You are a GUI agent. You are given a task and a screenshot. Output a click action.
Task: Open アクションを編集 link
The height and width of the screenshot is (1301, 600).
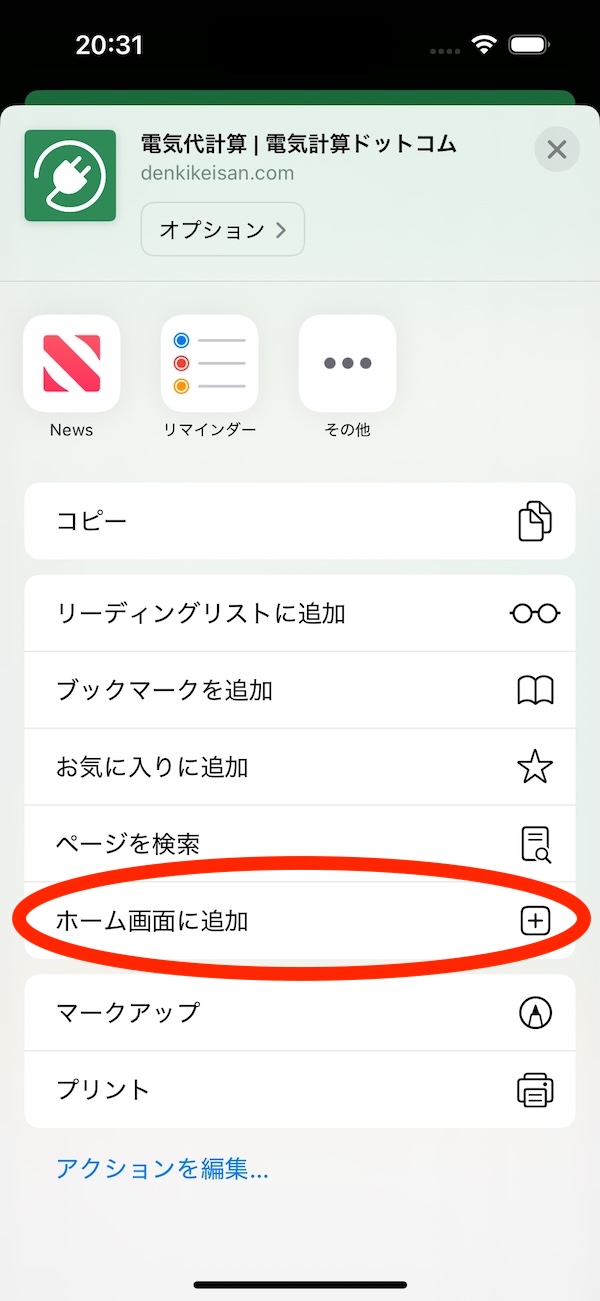coord(162,1168)
